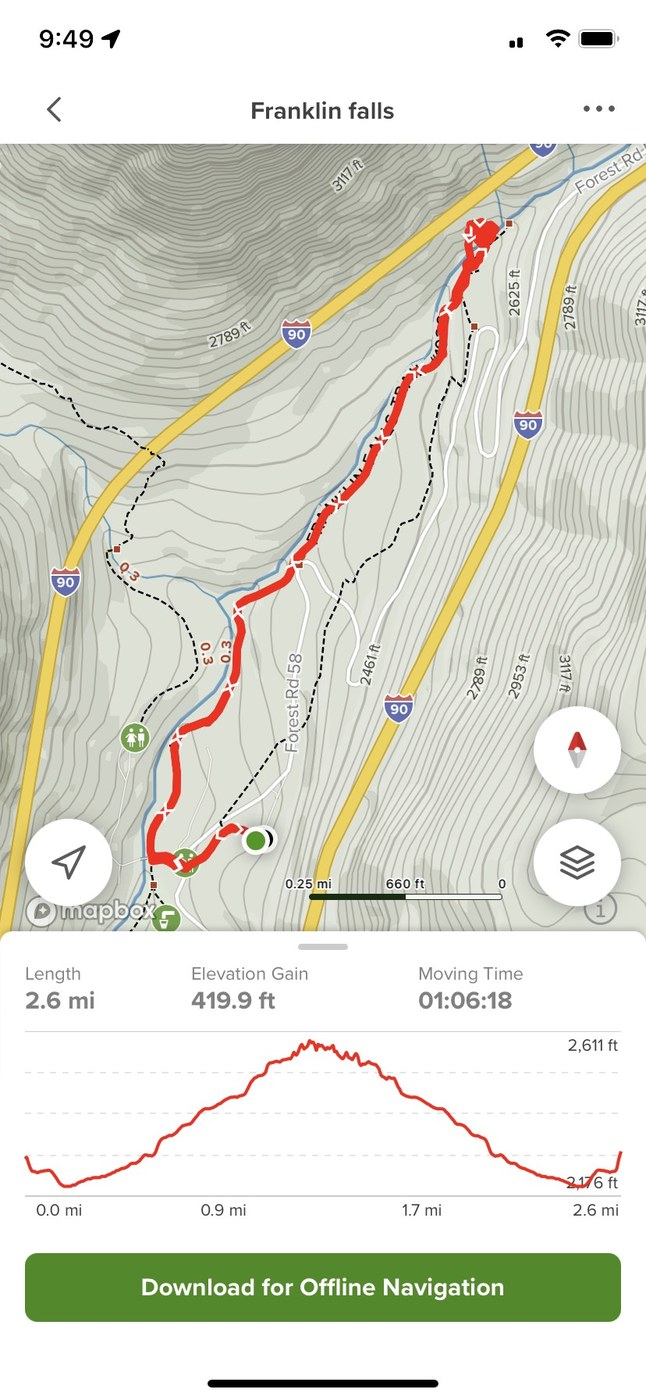The image size is (646, 1400).
Task: Center map on my location
Action: (x=68, y=862)
